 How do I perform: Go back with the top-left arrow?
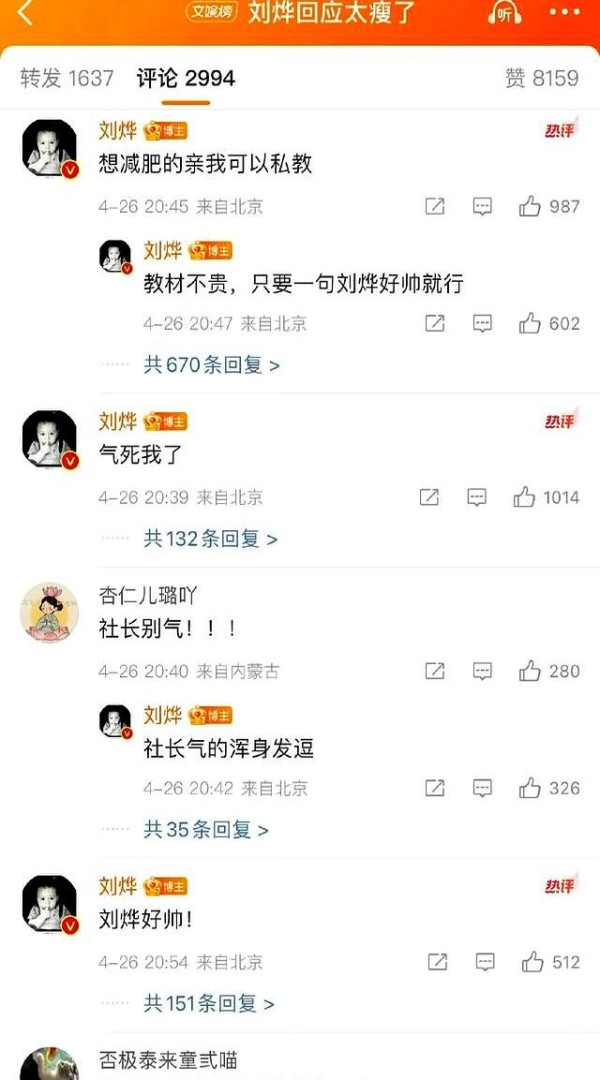click(25, 12)
